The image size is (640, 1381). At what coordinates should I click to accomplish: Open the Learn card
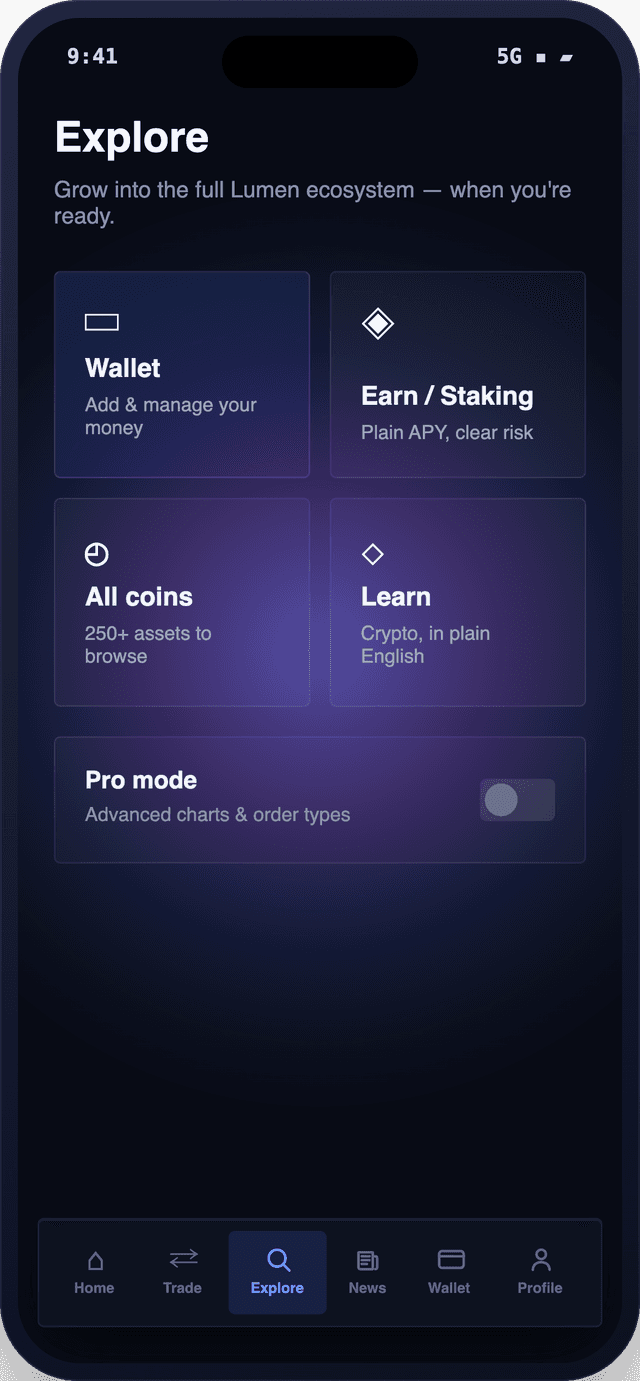tap(458, 602)
